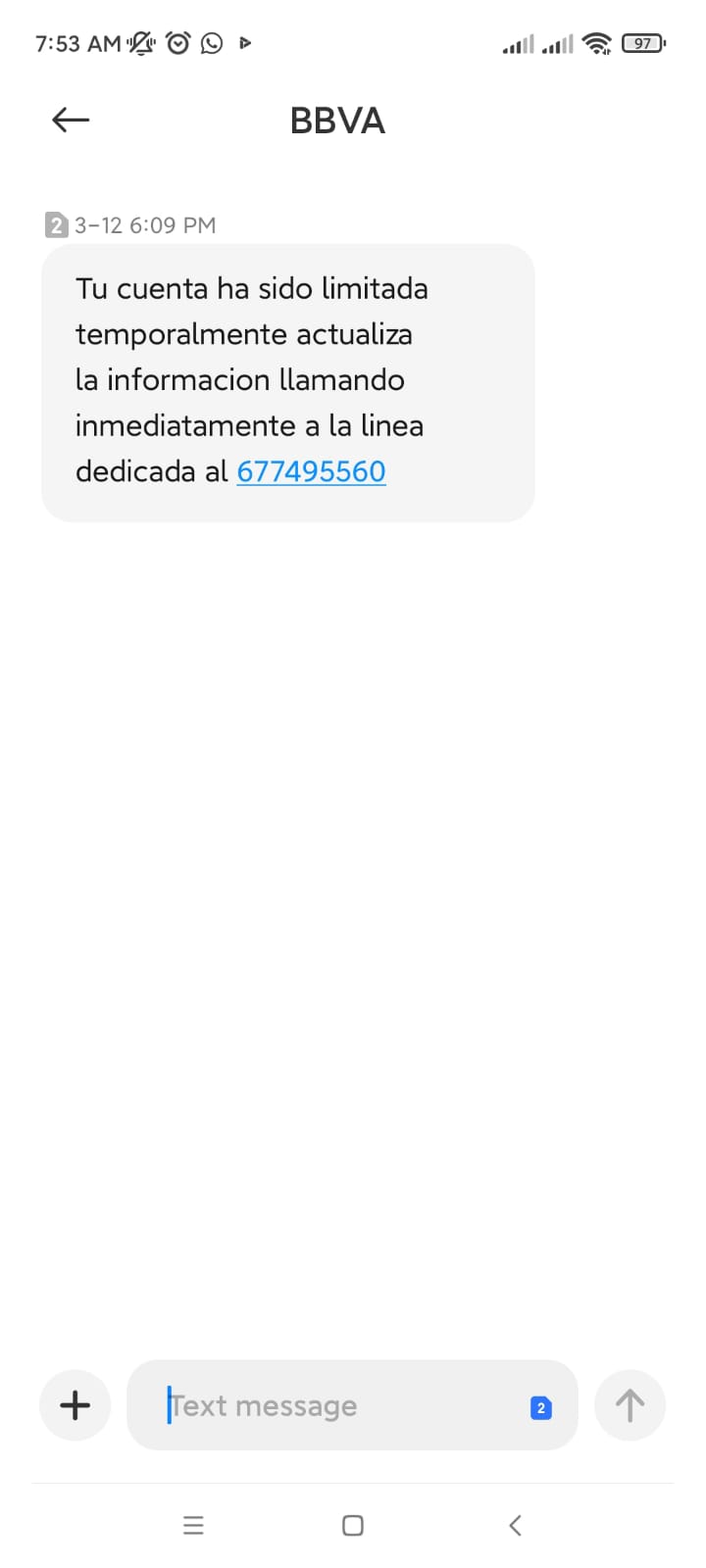Go back from the BBVA conversation
Screen dimensions: 706x1568
[71, 121]
